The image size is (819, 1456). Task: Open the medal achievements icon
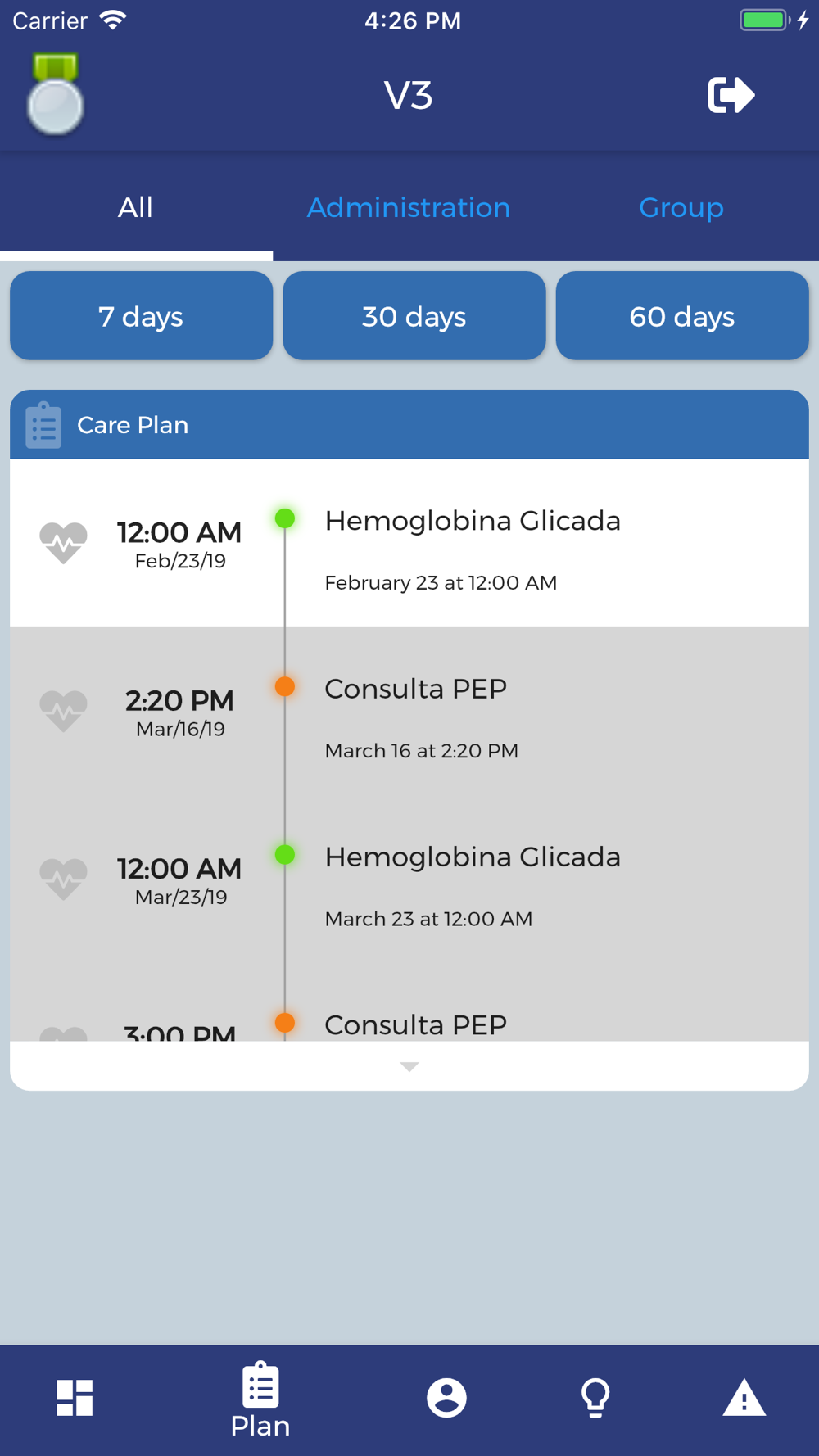coord(55,93)
